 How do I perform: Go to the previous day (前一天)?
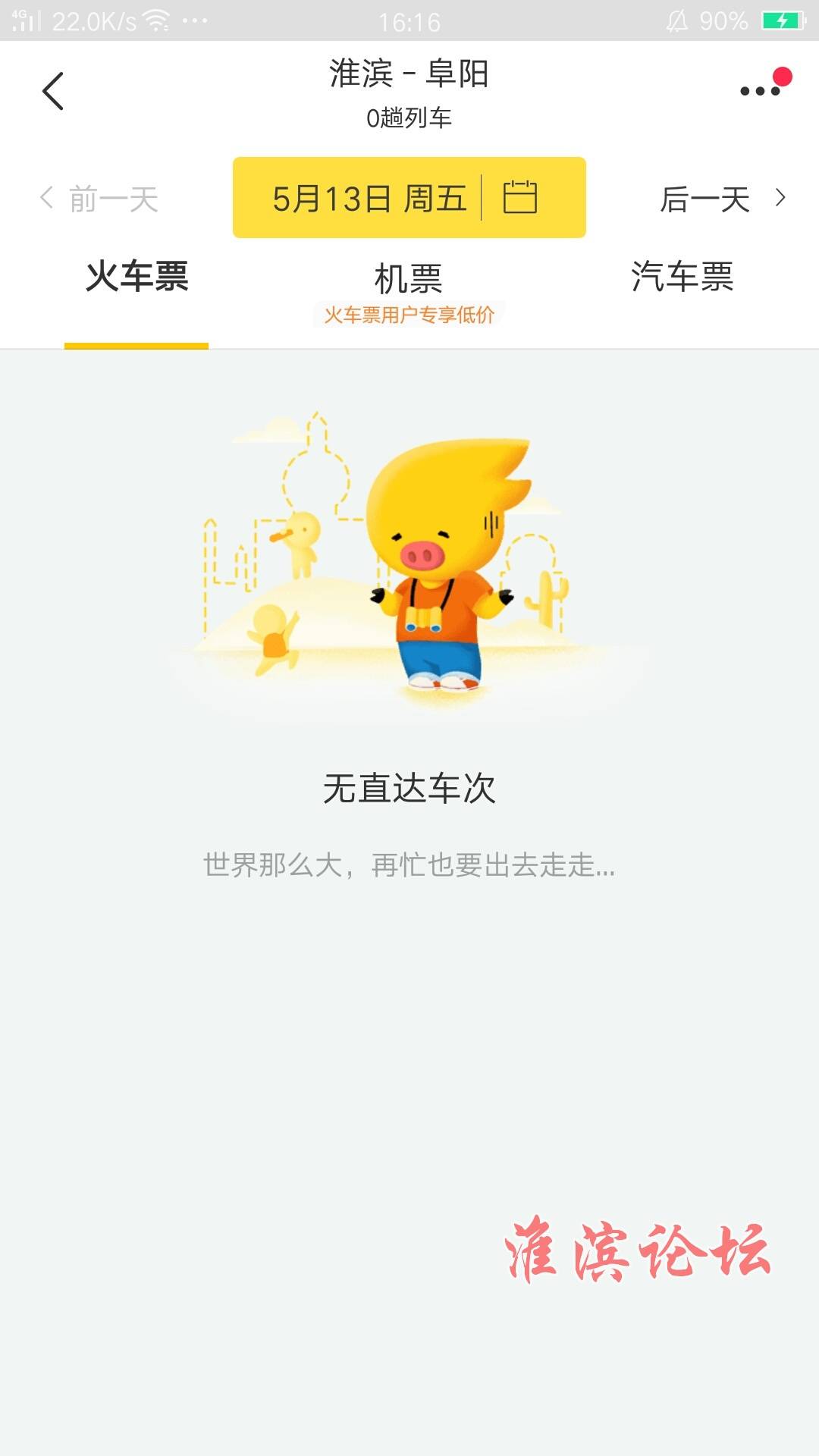pyautogui.click(x=99, y=199)
